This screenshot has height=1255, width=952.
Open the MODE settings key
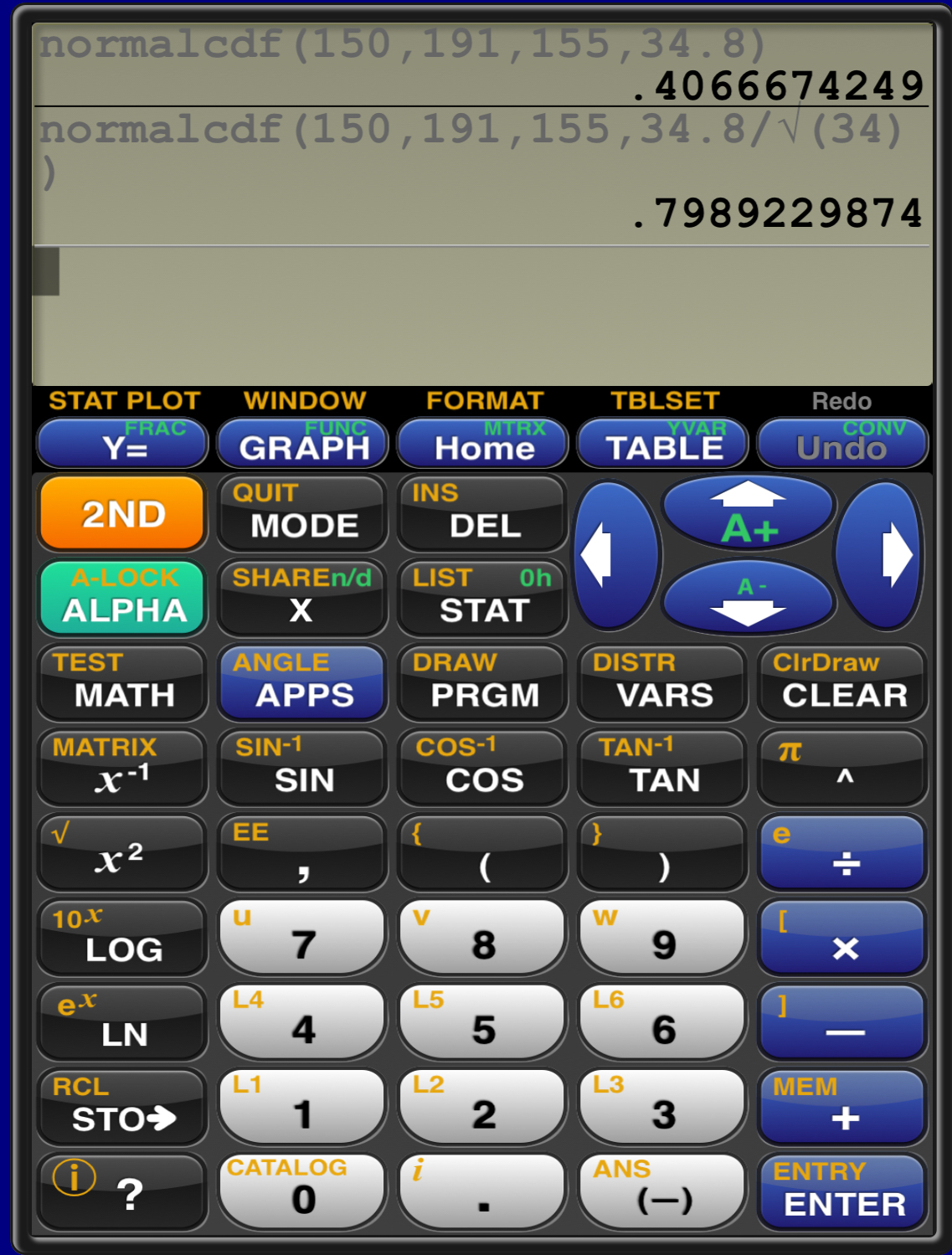tap(302, 512)
